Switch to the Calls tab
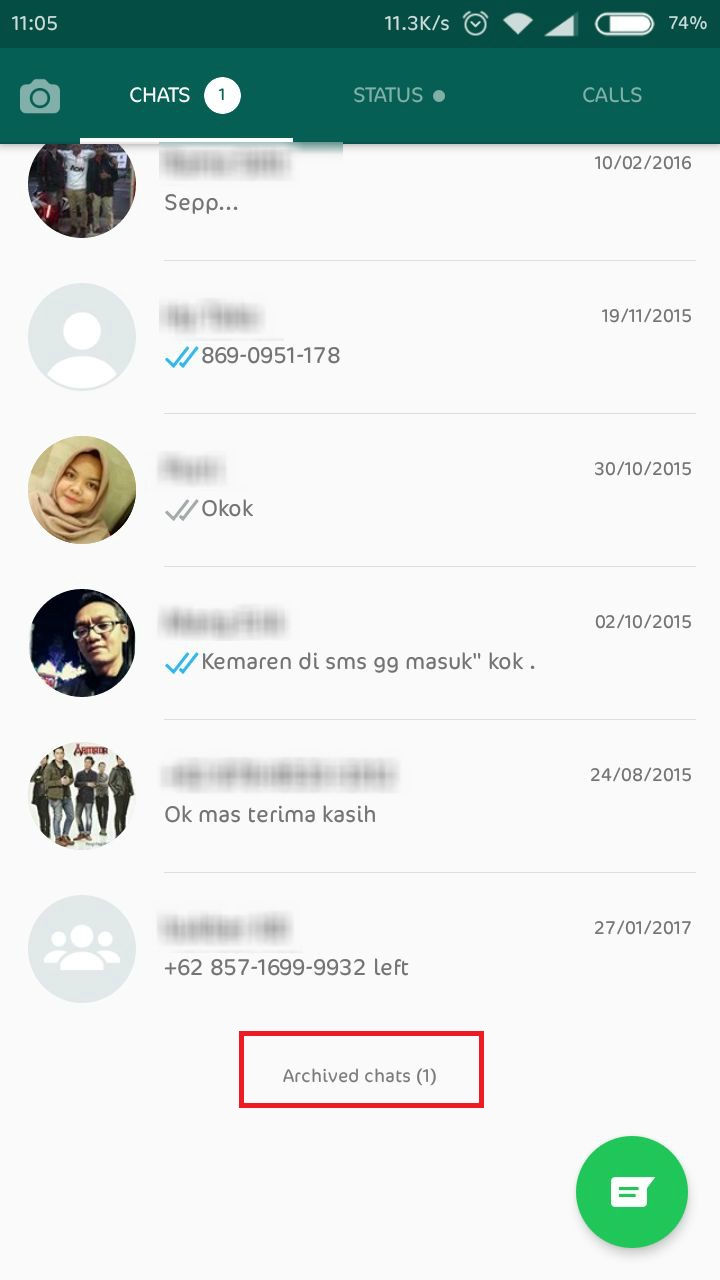The image size is (720, 1280). [611, 96]
